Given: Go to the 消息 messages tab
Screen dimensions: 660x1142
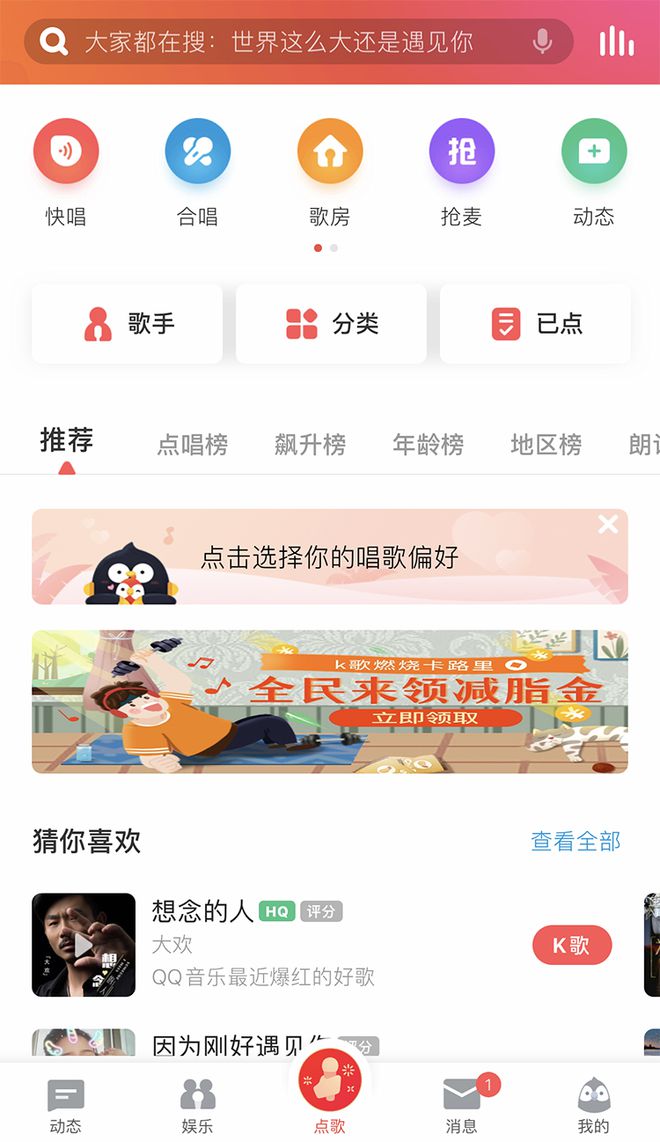Looking at the screenshot, I should (461, 1105).
